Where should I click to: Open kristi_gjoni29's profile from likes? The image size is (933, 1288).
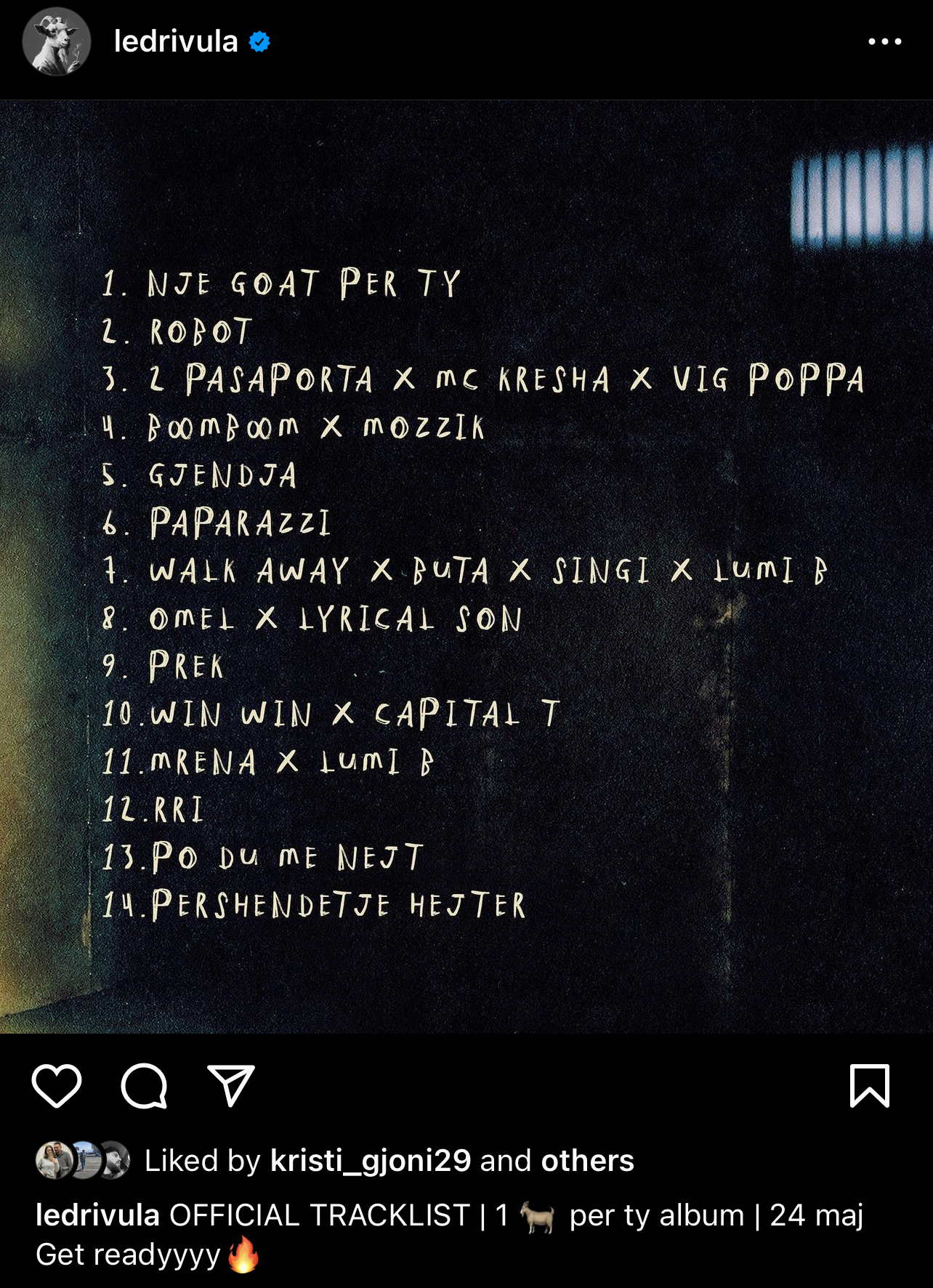click(371, 1161)
